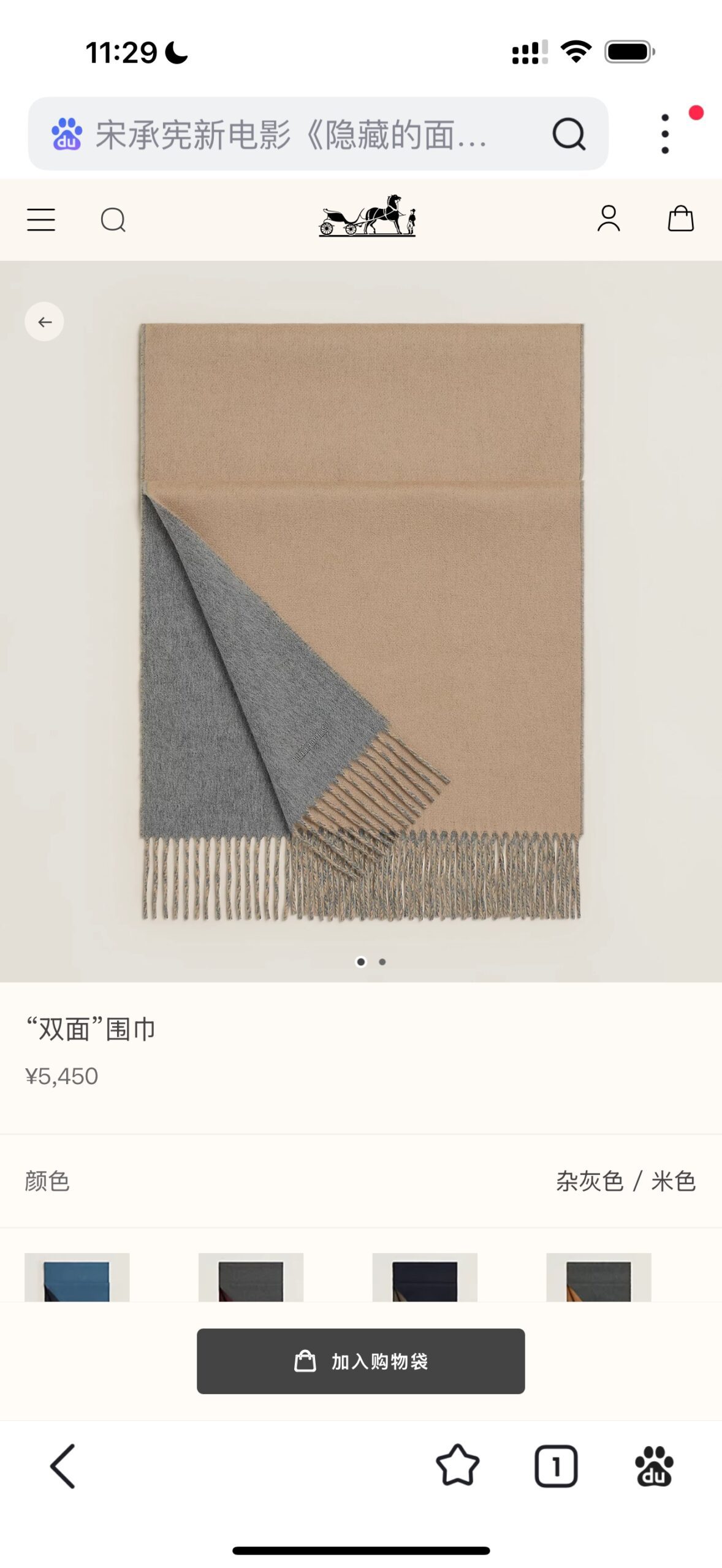Open the Baidu home paw button

pos(654,1466)
